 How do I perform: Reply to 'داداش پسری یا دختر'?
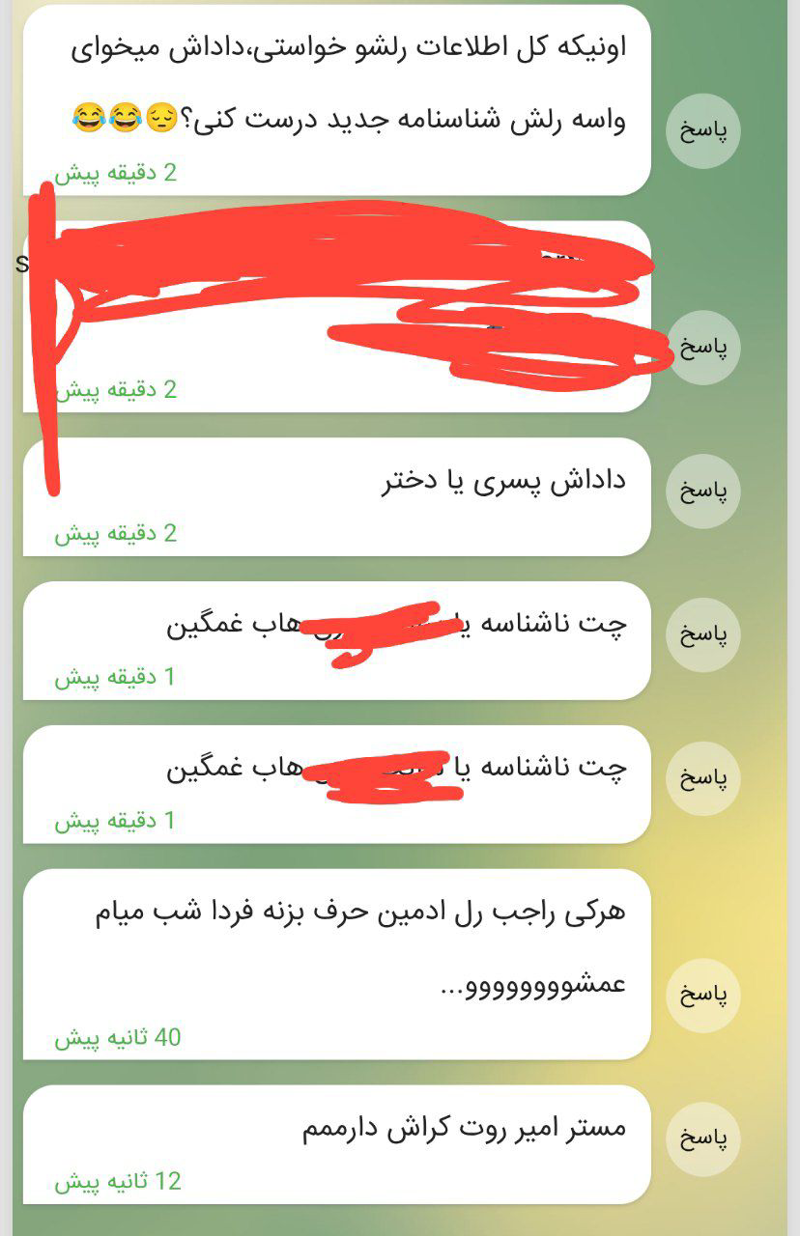pyautogui.click(x=703, y=490)
